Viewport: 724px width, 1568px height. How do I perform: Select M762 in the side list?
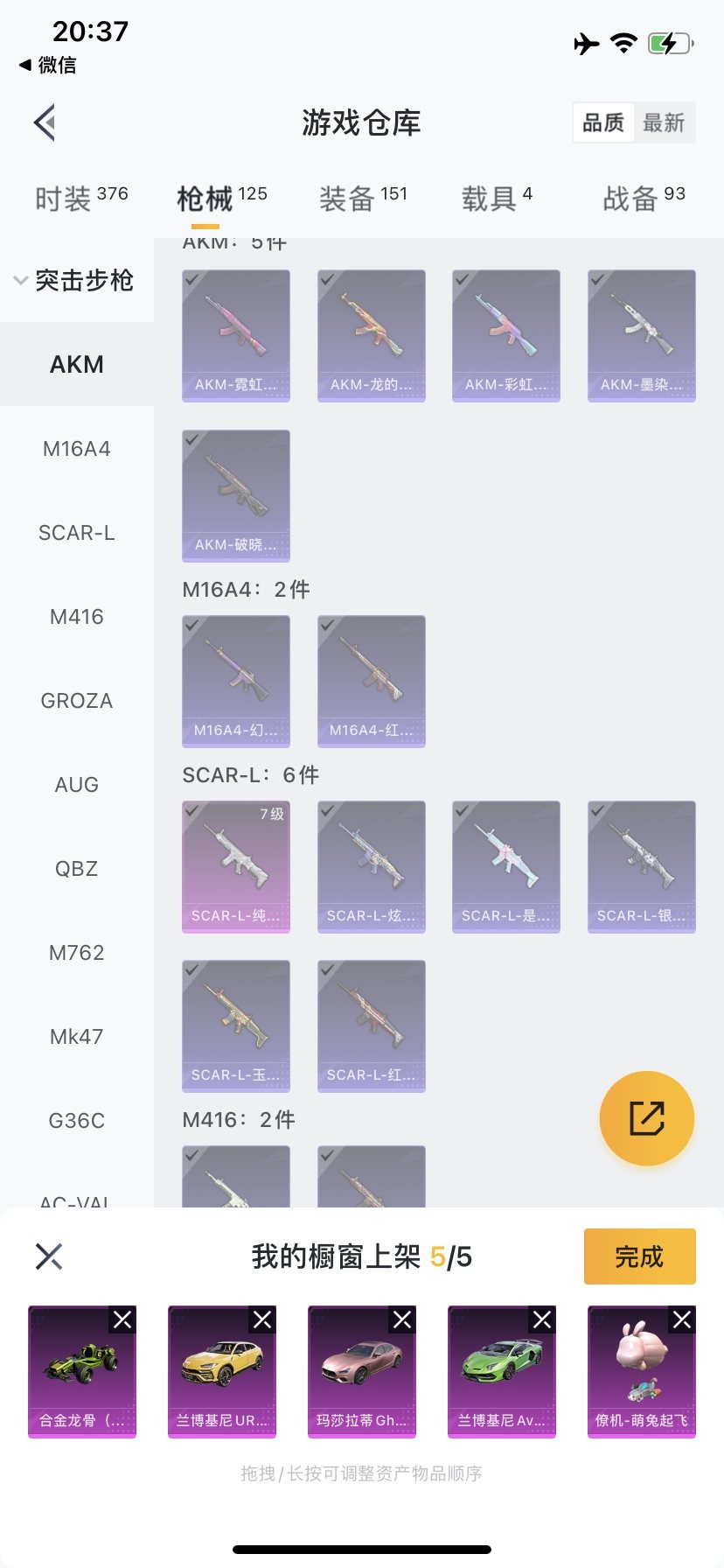(77, 953)
